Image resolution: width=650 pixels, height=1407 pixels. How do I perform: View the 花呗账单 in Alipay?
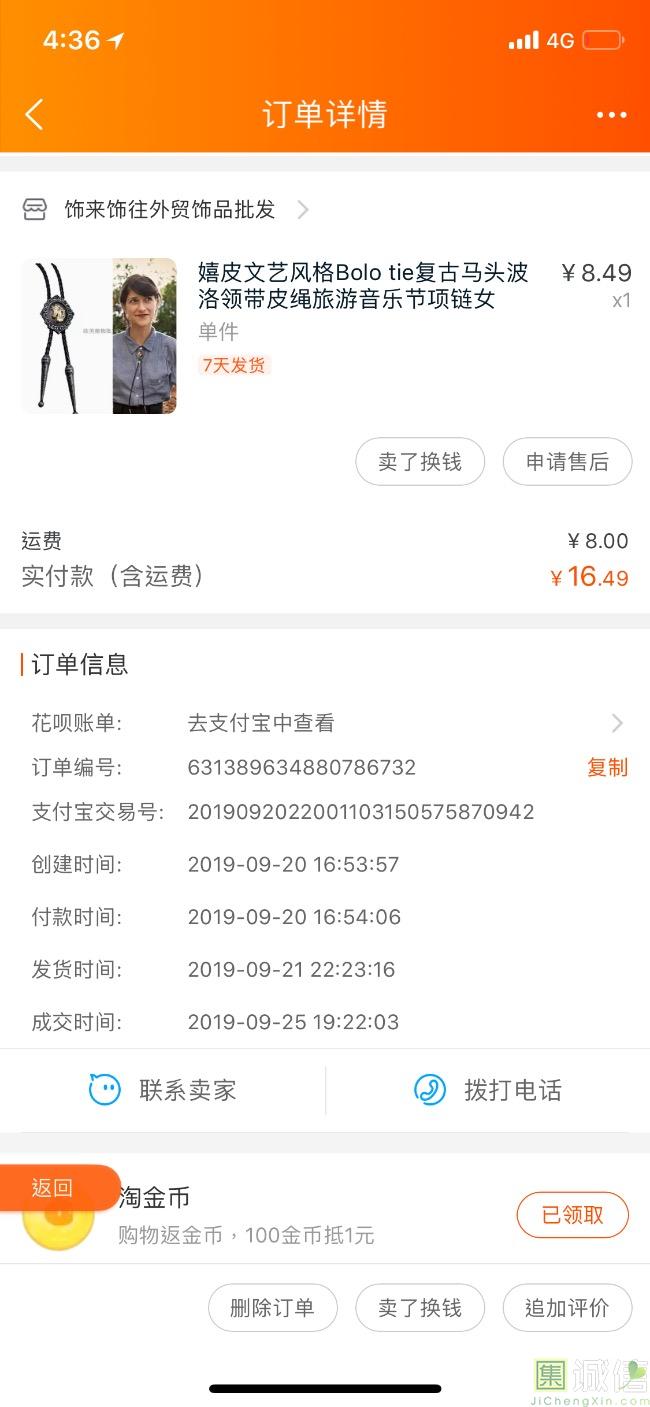tap(400, 723)
